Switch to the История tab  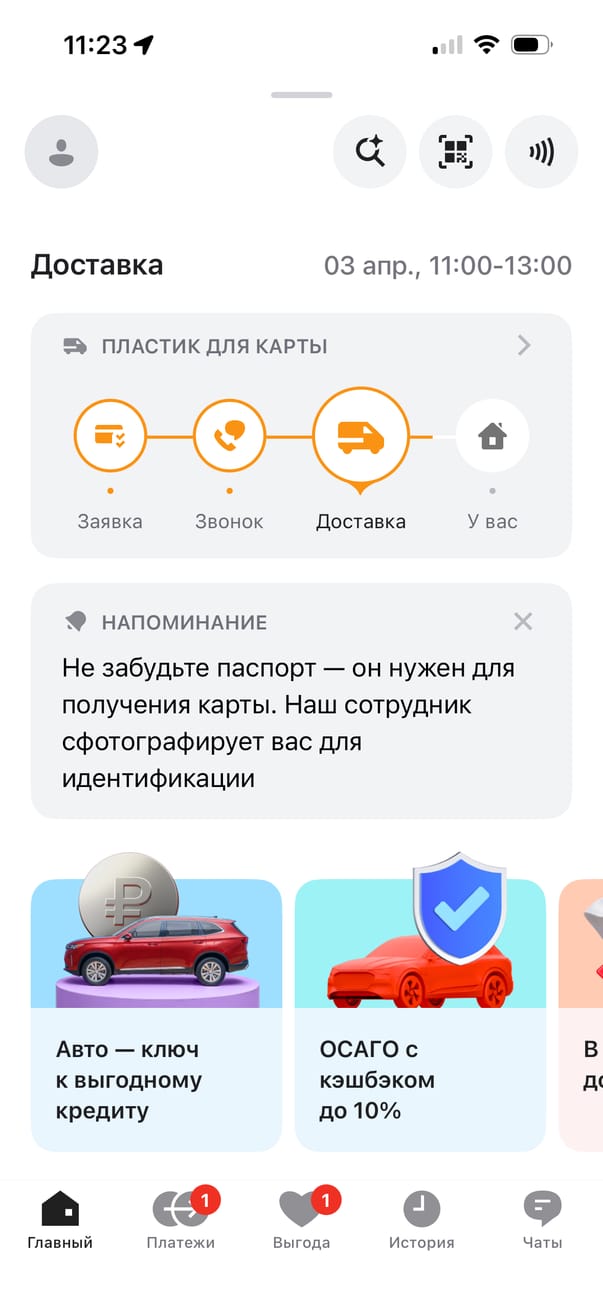coord(421,1221)
